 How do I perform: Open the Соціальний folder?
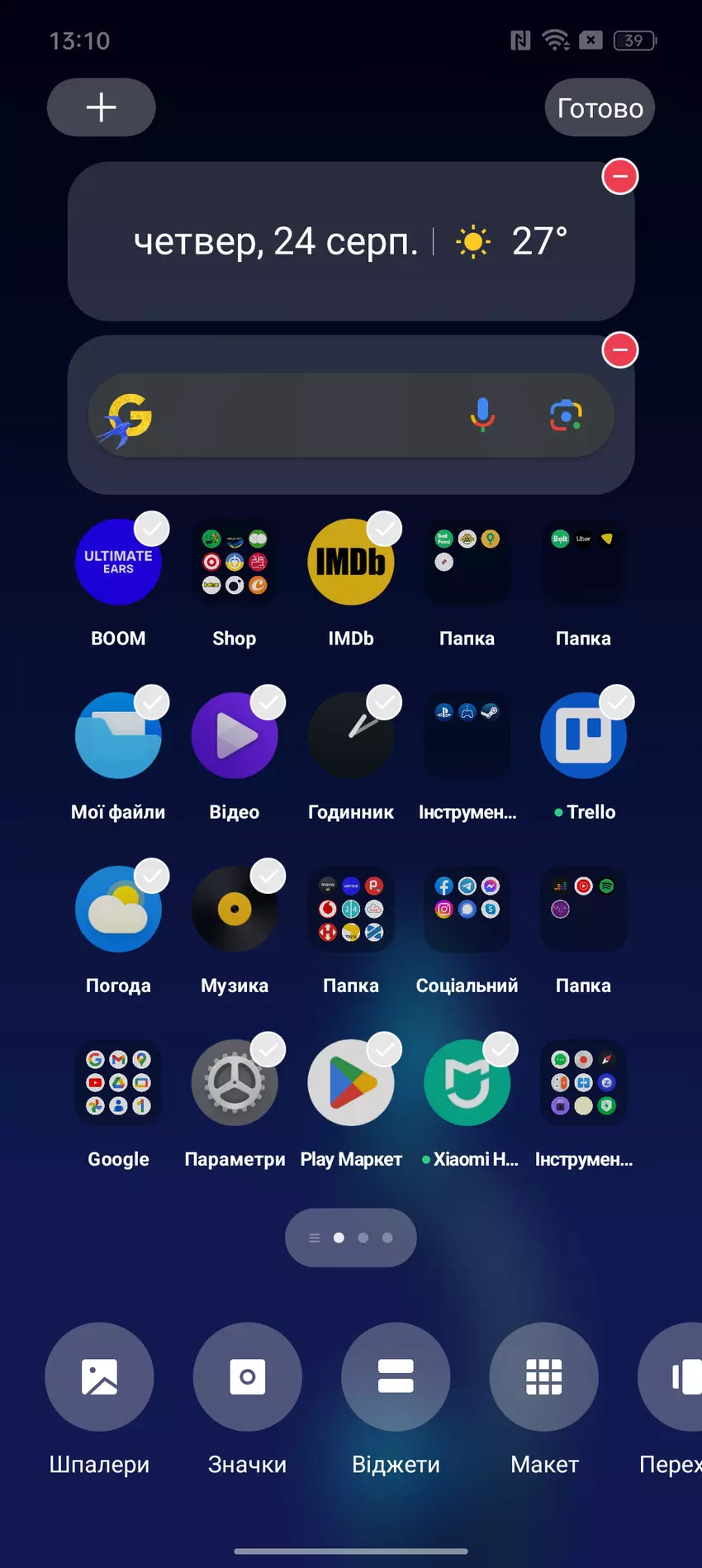(467, 910)
